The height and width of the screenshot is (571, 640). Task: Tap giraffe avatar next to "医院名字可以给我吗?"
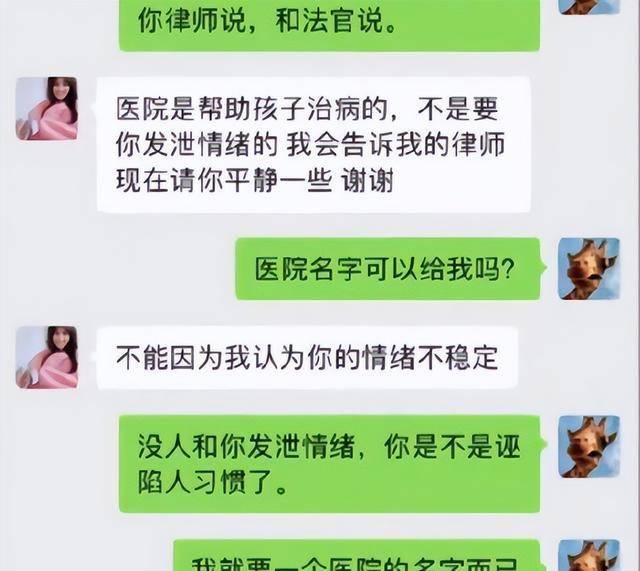[x=588, y=268]
